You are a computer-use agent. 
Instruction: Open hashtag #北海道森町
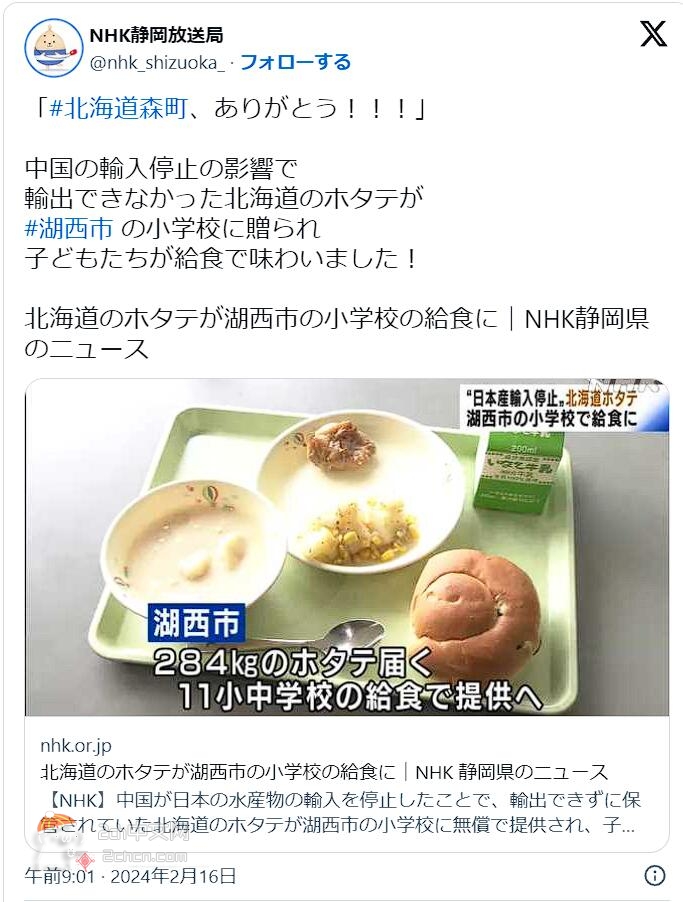(x=118, y=109)
